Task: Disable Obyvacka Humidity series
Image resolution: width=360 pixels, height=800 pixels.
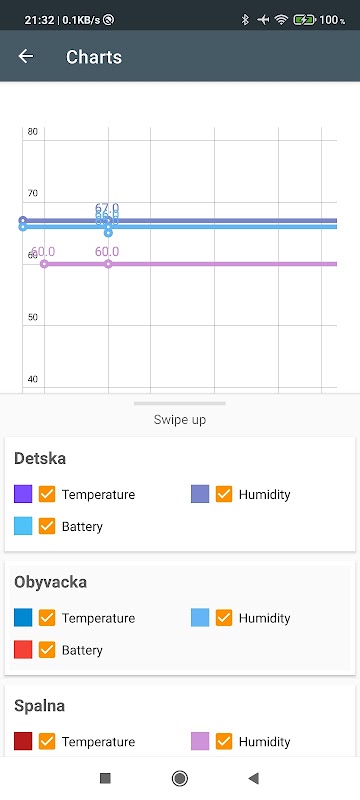Action: click(224, 617)
